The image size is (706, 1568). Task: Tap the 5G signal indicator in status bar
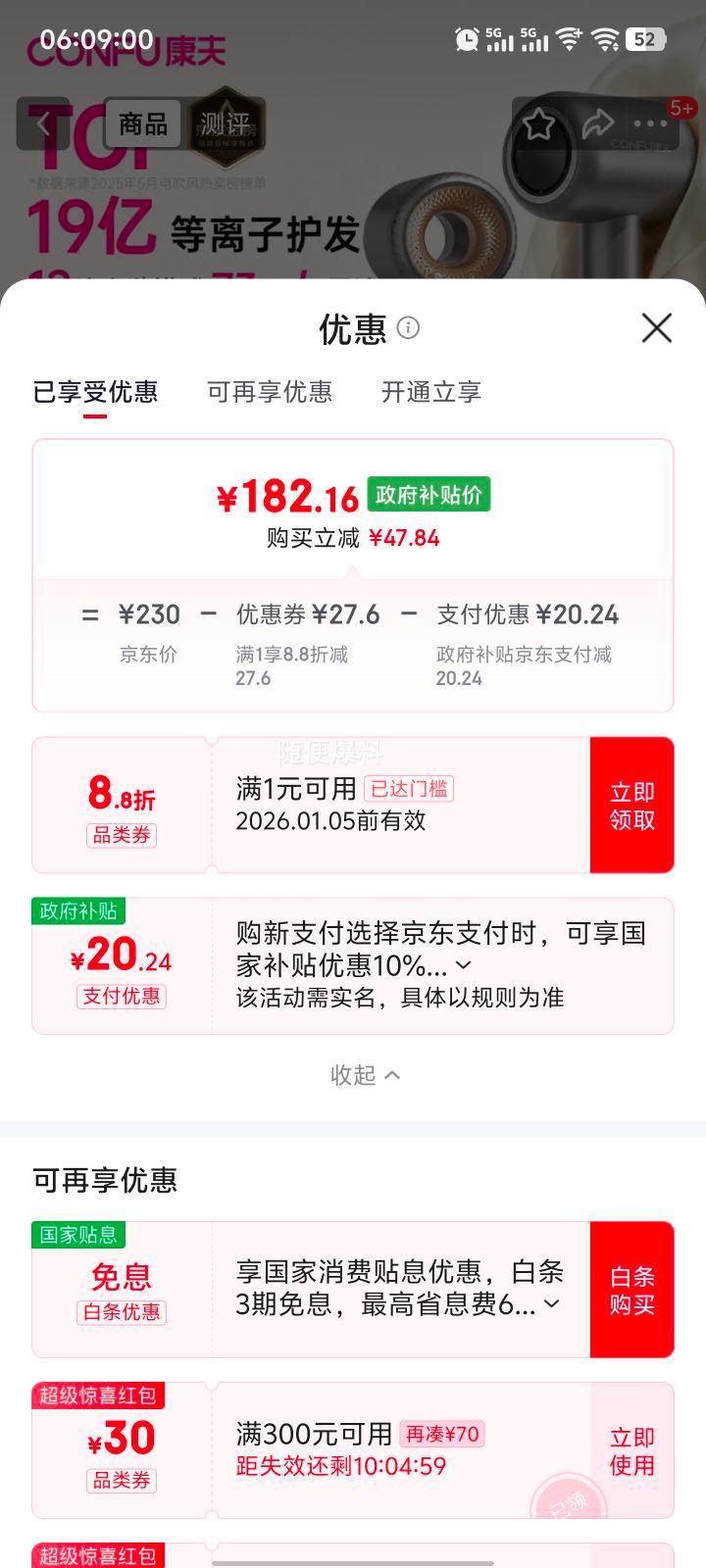pyautogui.click(x=502, y=41)
